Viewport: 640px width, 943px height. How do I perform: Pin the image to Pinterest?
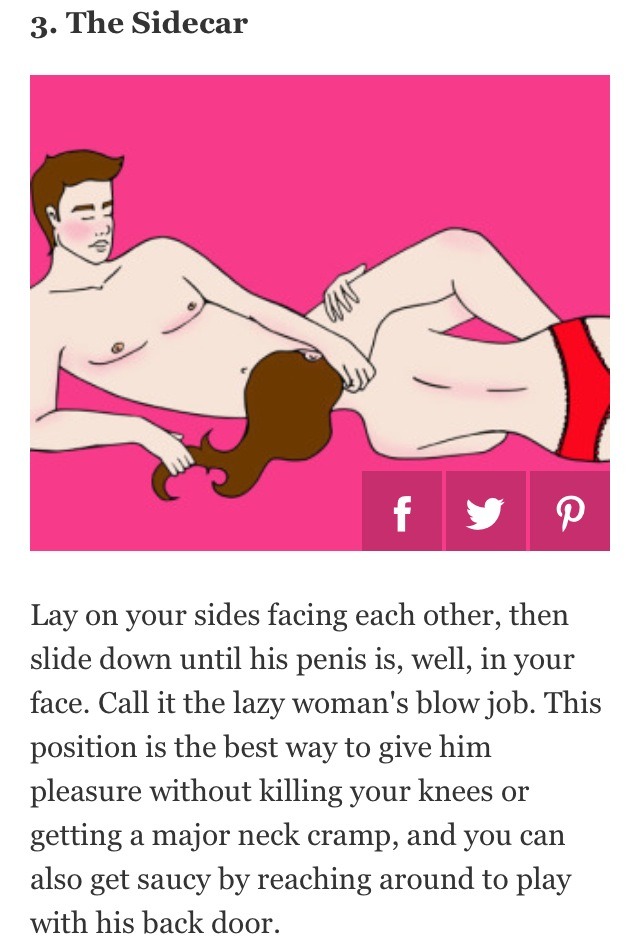(x=569, y=511)
